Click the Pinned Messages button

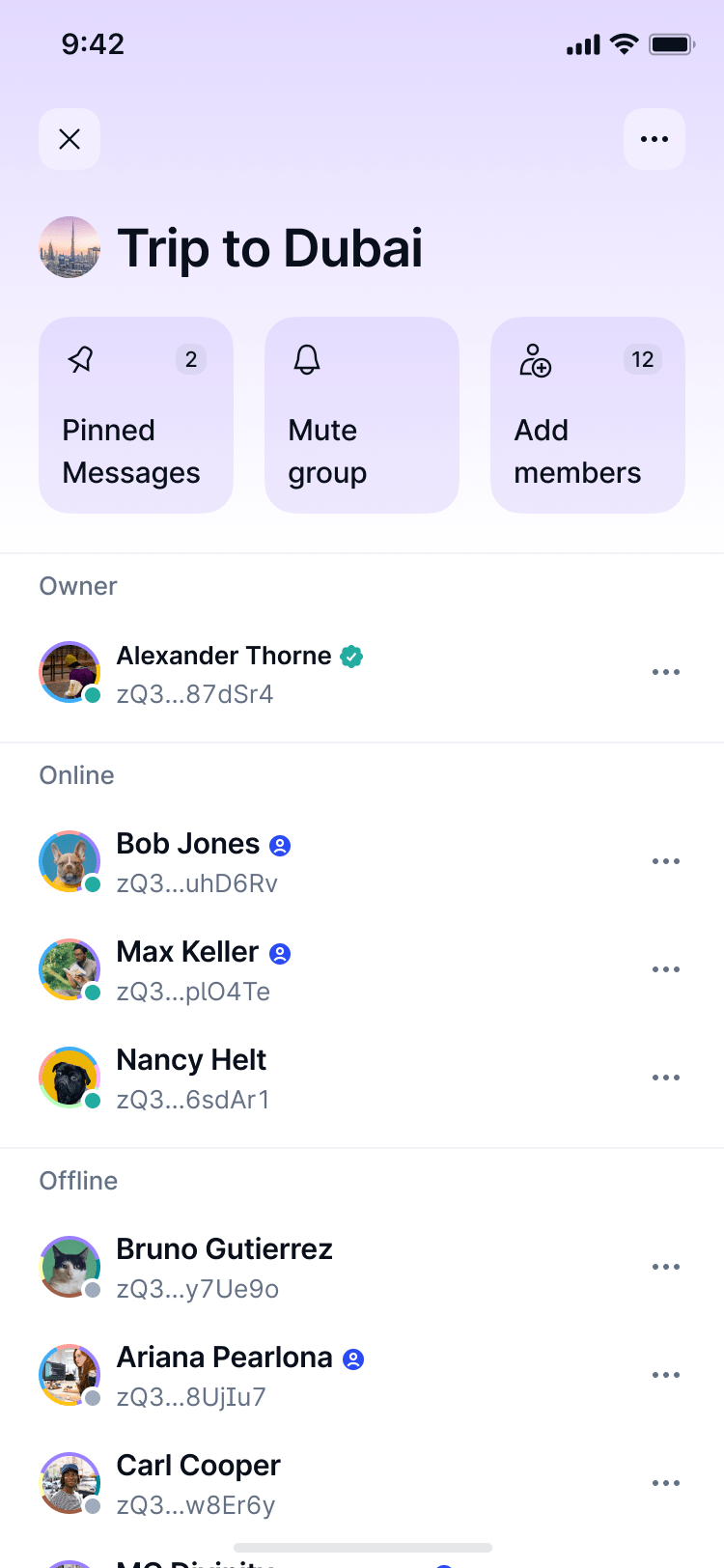coord(135,415)
